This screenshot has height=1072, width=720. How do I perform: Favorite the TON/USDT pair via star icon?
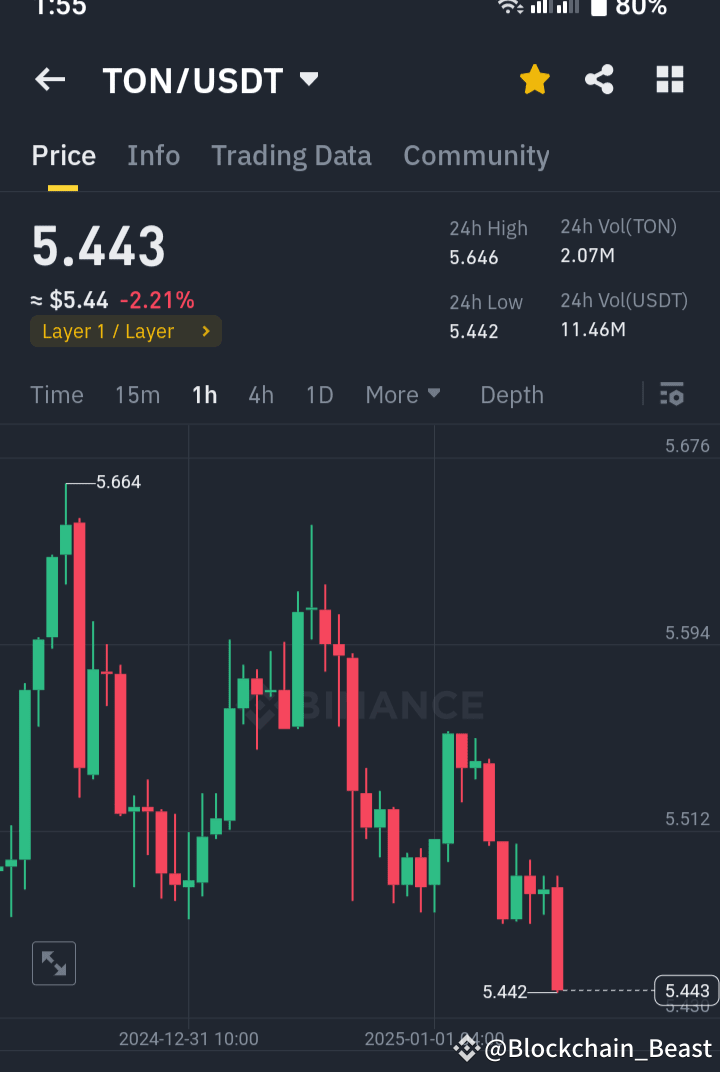pos(534,79)
